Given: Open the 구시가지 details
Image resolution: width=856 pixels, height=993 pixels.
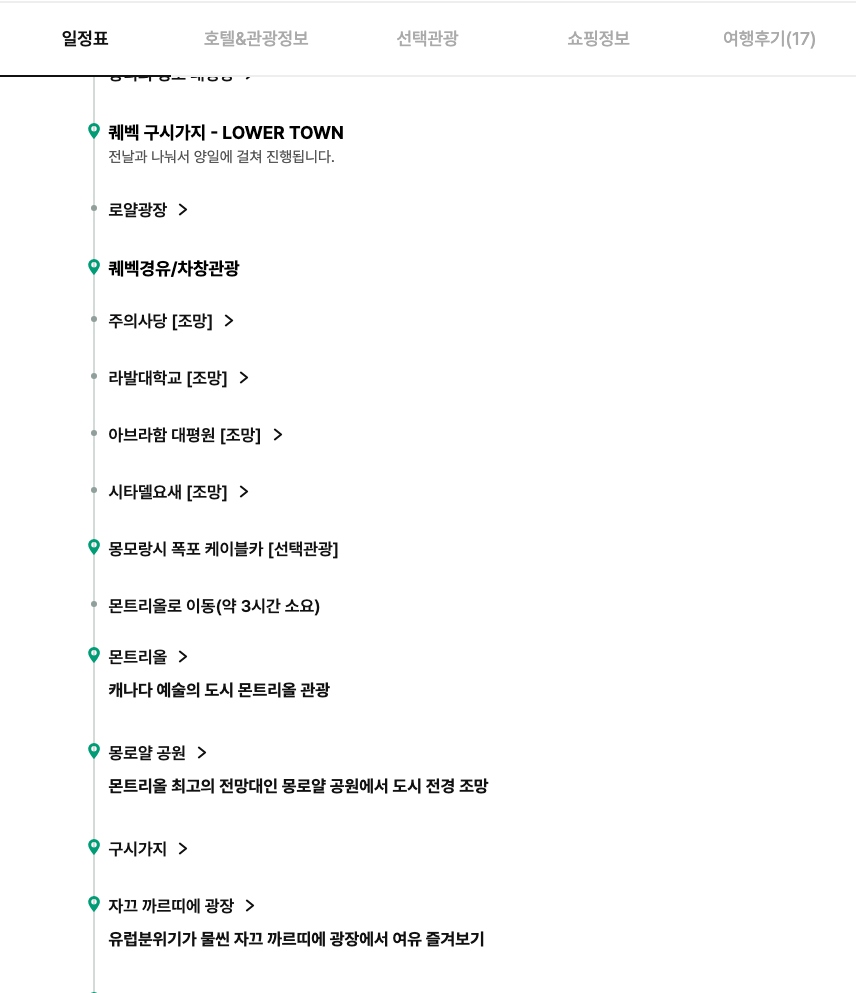Looking at the screenshot, I should (148, 849).
